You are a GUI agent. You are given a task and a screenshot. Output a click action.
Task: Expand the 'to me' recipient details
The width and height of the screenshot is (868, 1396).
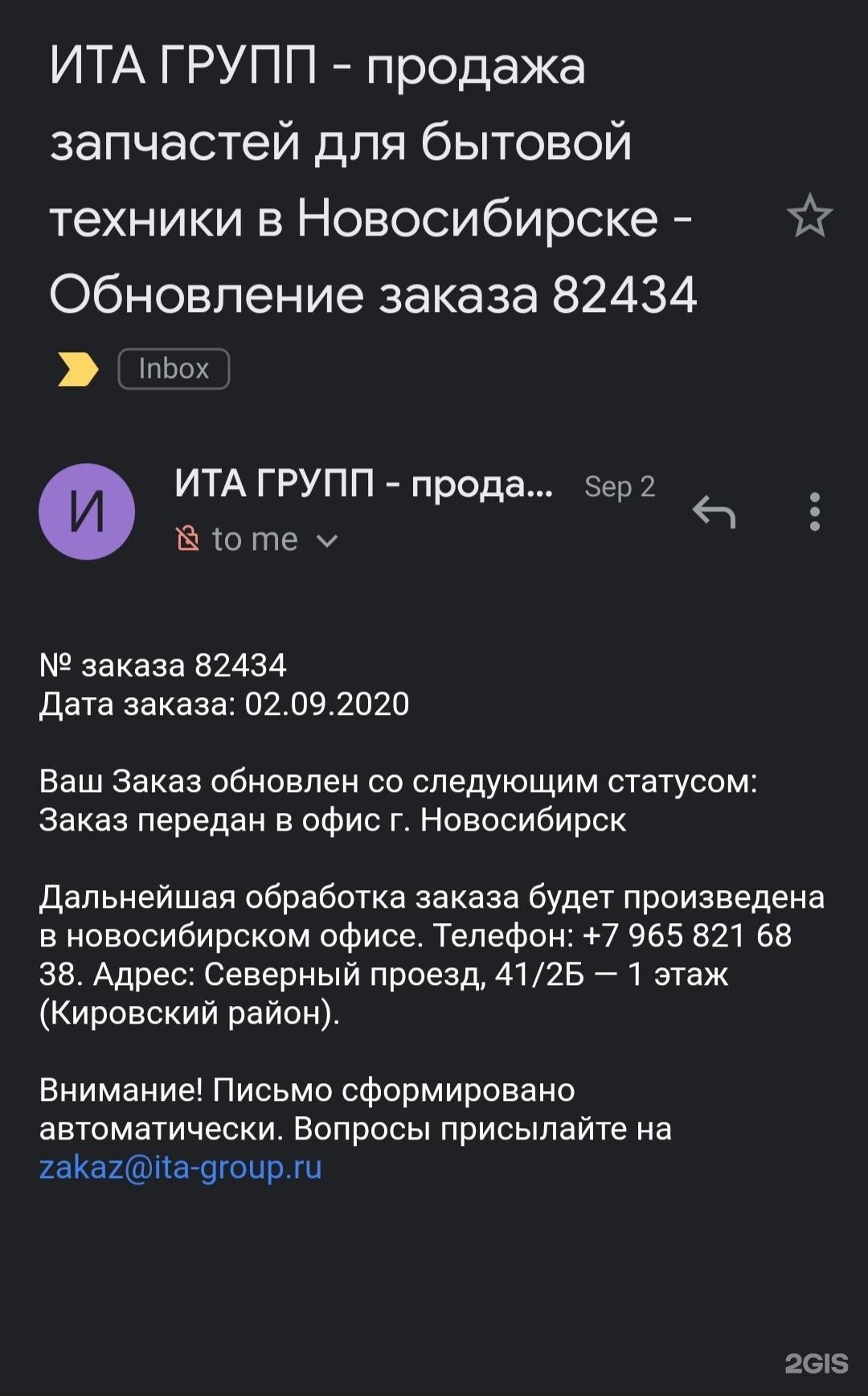[x=327, y=540]
